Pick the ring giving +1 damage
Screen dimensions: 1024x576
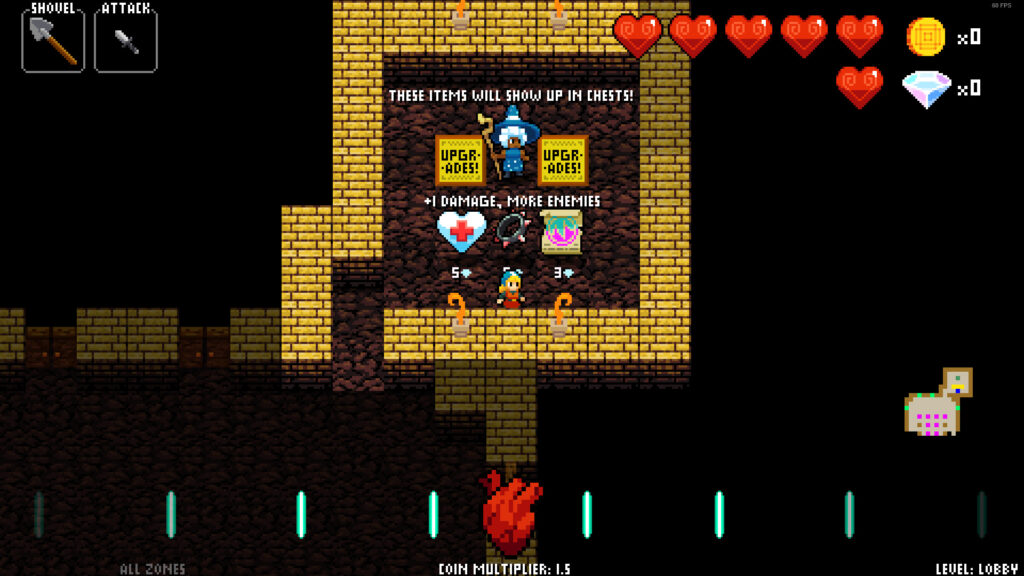[x=511, y=232]
